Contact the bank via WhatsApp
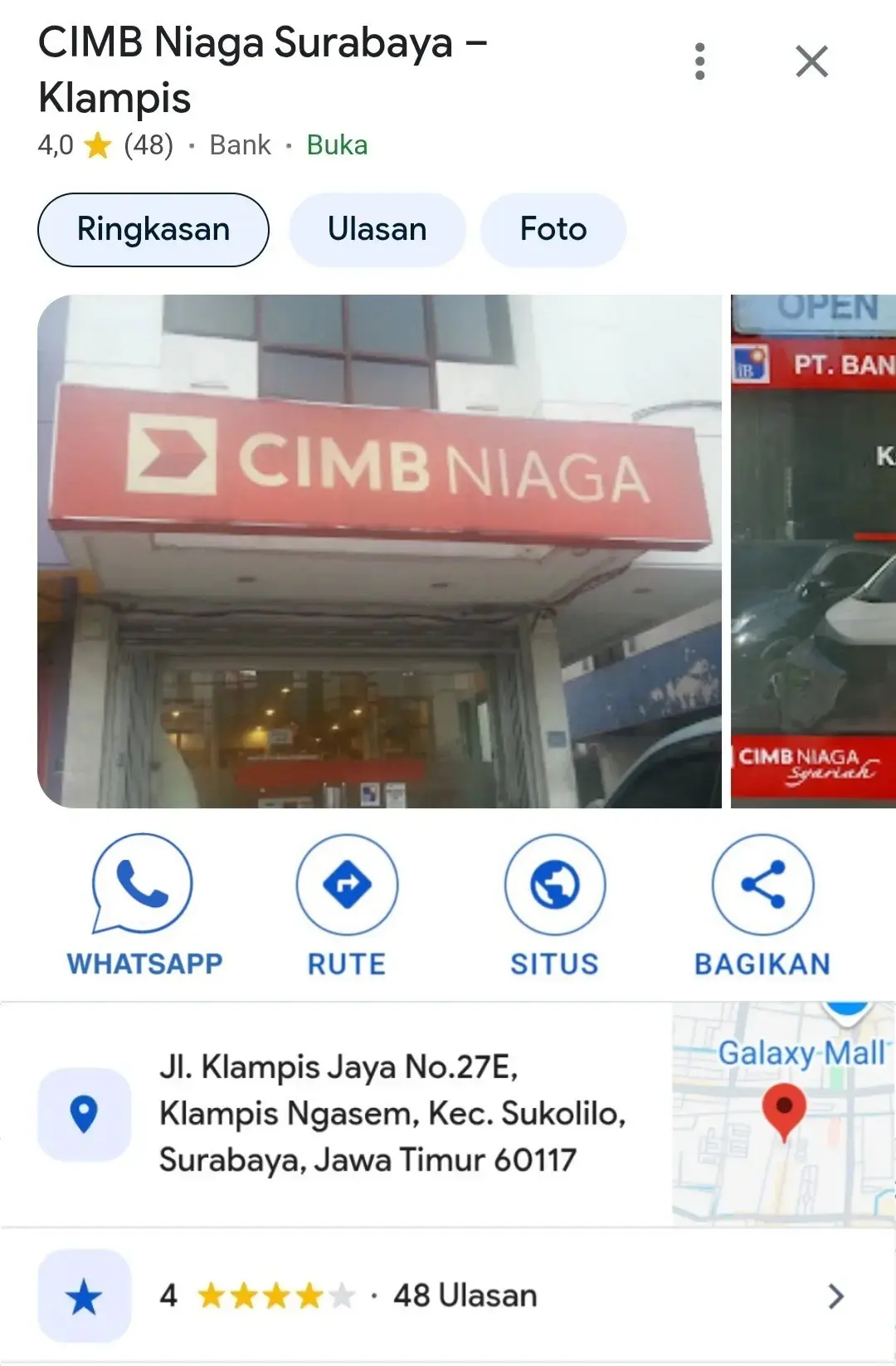 (144, 906)
